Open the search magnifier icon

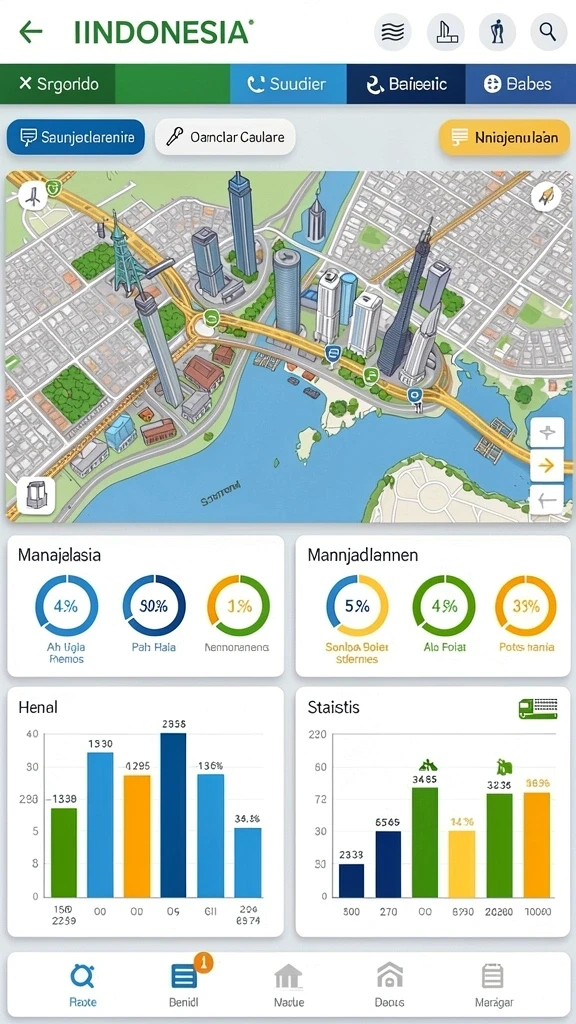click(x=548, y=31)
